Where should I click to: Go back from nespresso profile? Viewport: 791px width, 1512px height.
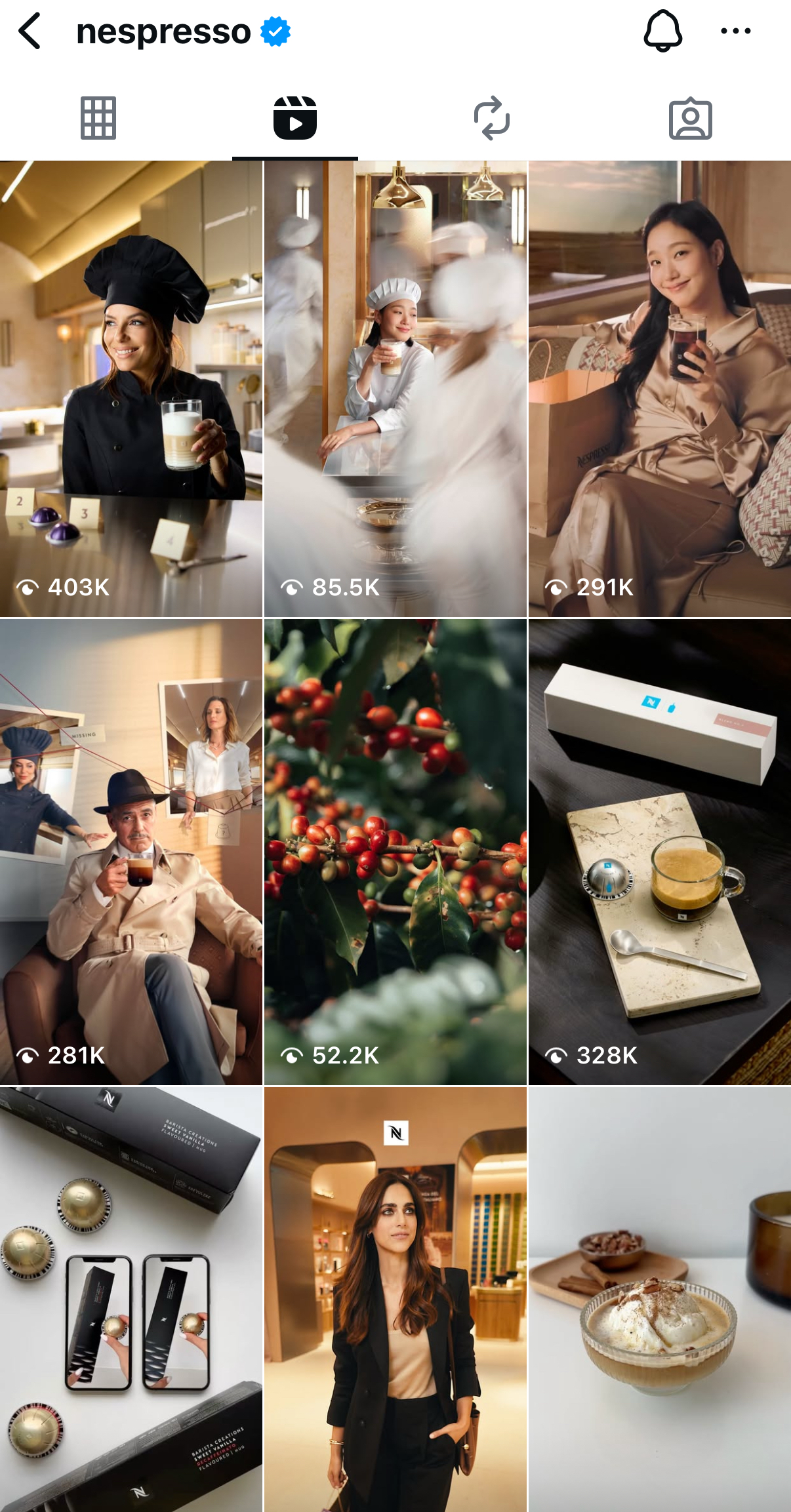[30, 31]
